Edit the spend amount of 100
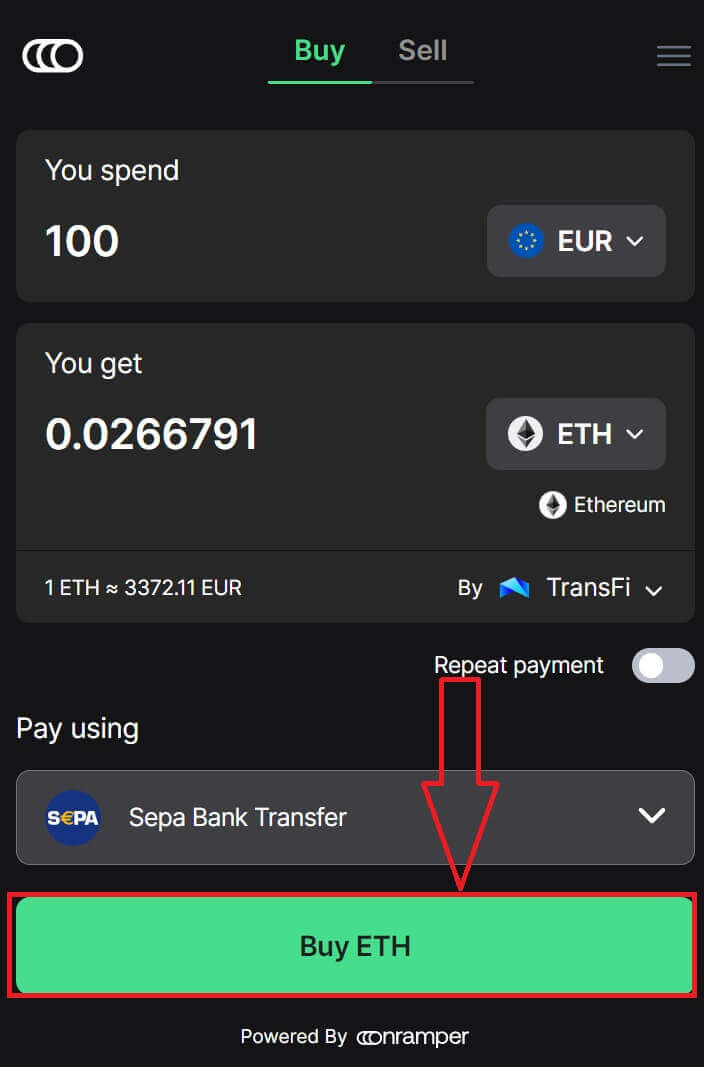Viewport: 704px width, 1067px height. pyautogui.click(x=82, y=241)
